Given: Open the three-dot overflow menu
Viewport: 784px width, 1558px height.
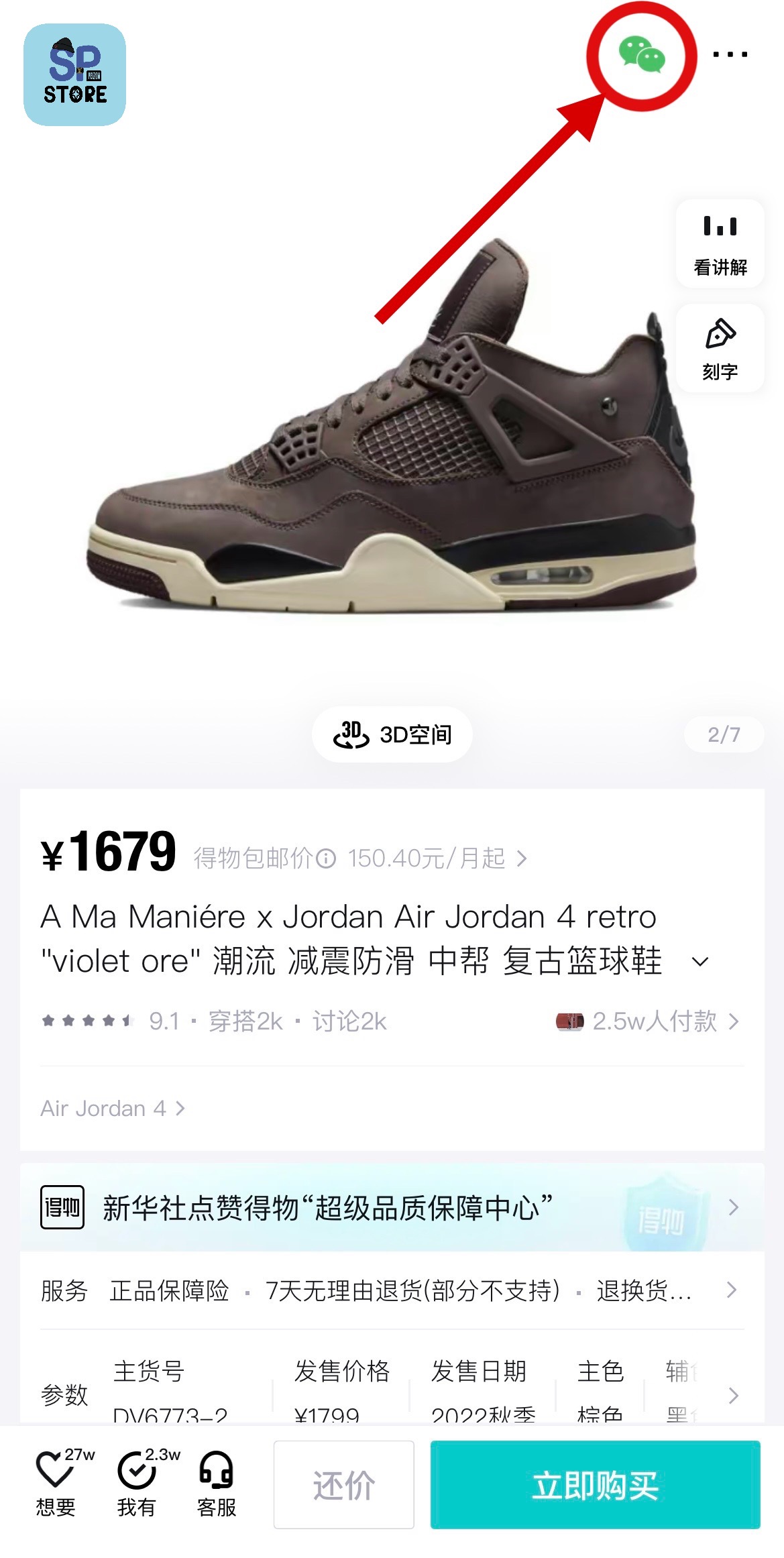Looking at the screenshot, I should pos(730,54).
